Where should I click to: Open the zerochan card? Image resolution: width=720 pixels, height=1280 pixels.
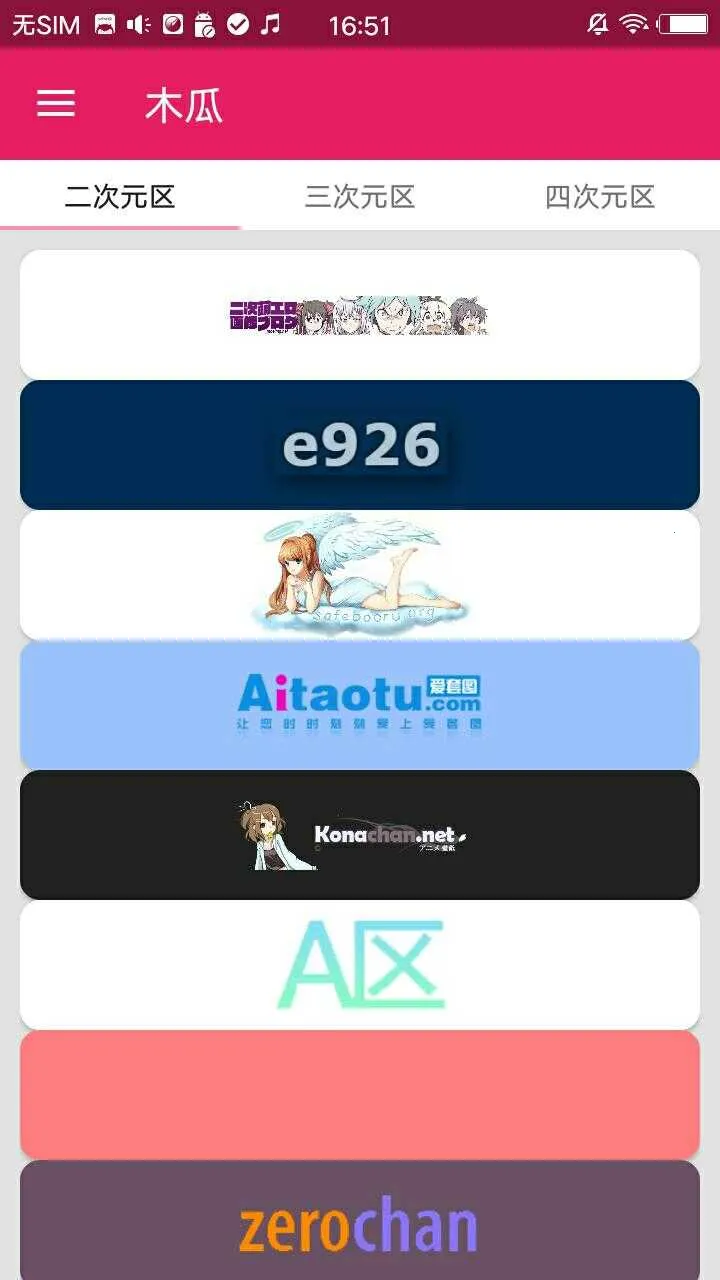(360, 1225)
